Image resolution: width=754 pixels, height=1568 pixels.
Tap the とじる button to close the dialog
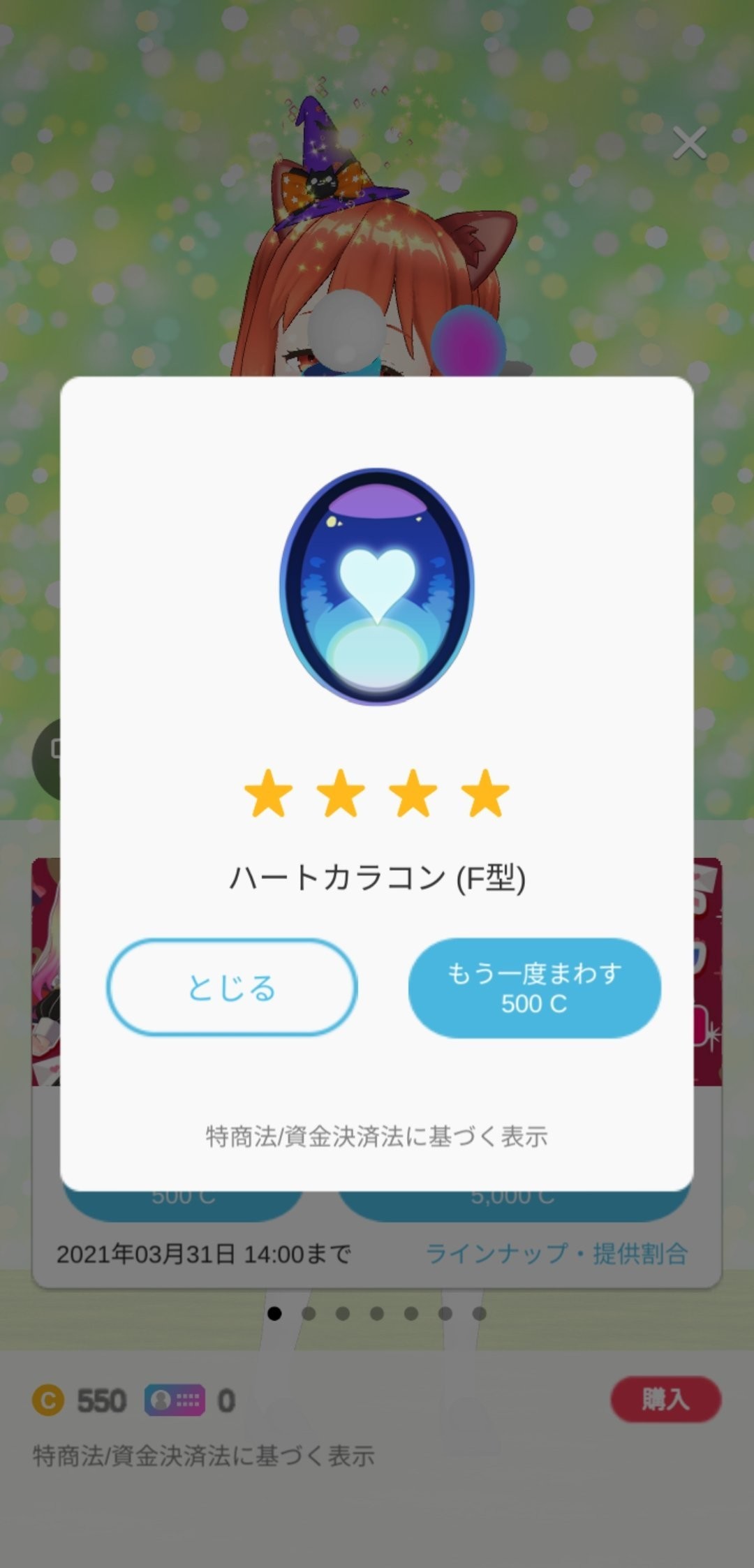pyautogui.click(x=232, y=987)
